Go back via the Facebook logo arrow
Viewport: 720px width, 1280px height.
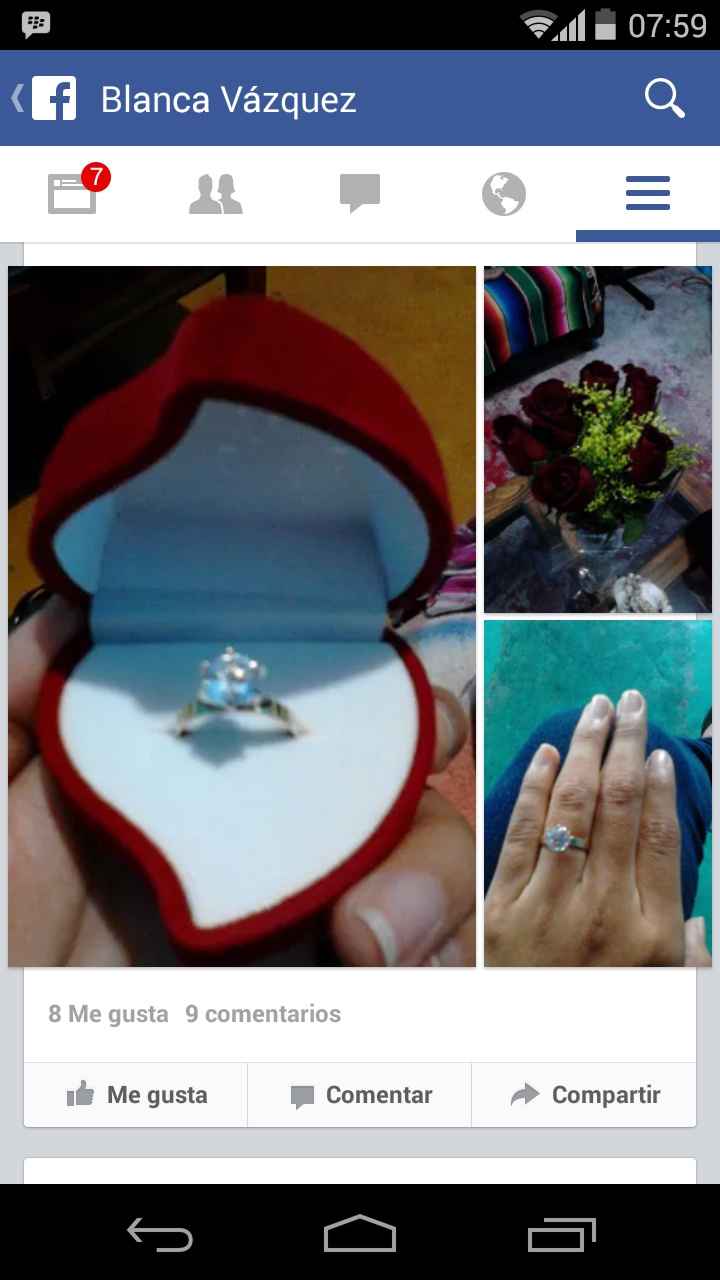44,99
